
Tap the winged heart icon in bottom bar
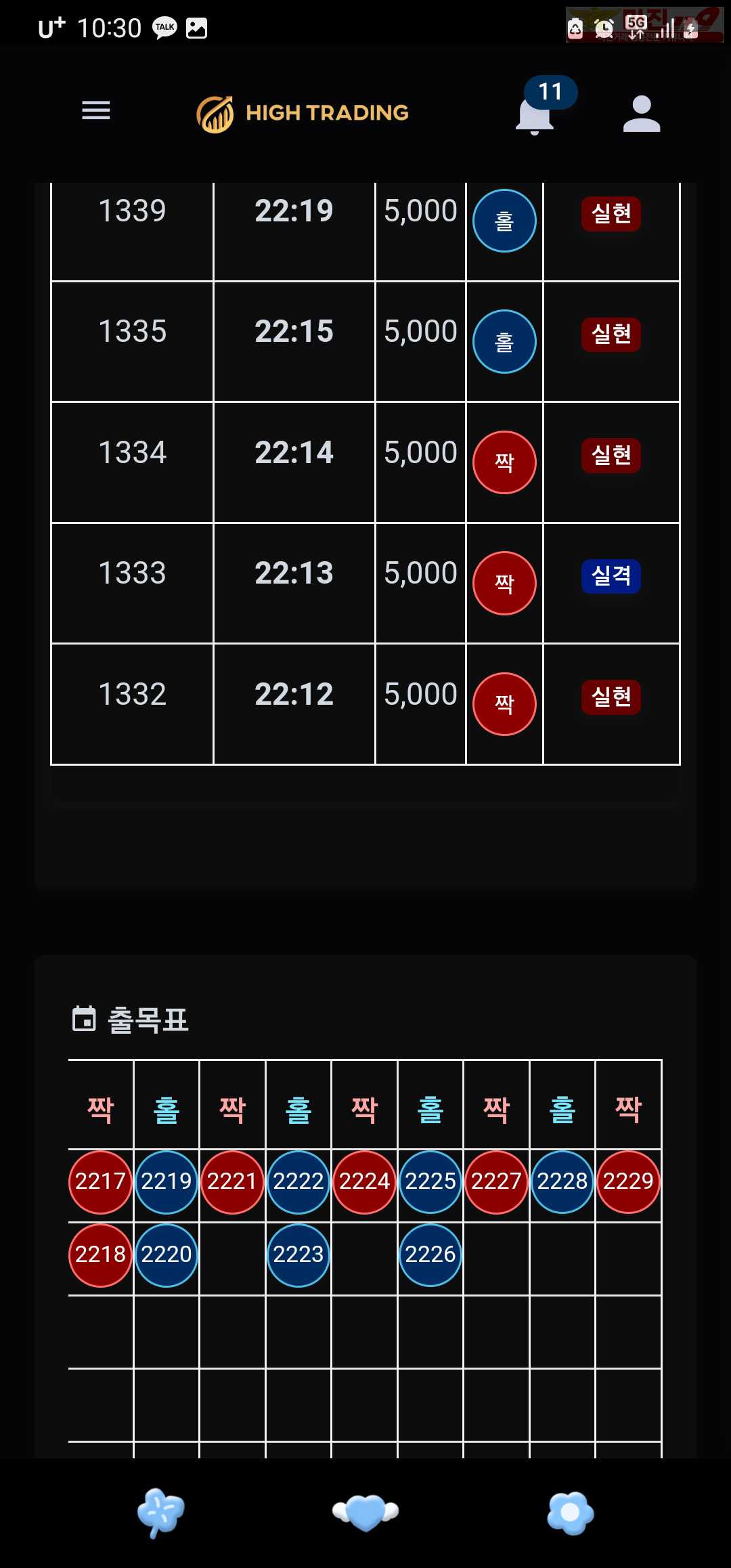coord(365,1512)
